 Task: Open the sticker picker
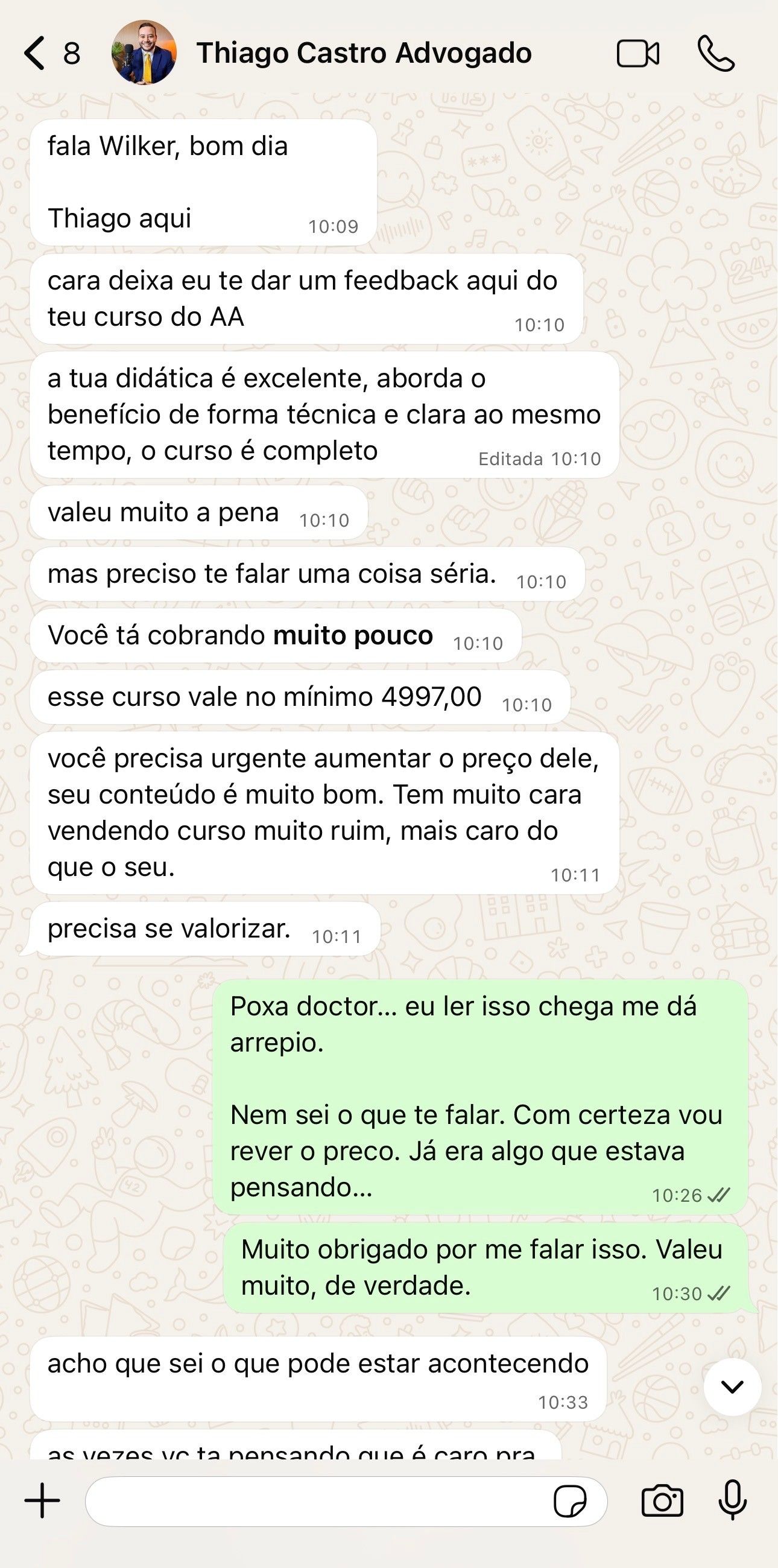(x=569, y=1501)
